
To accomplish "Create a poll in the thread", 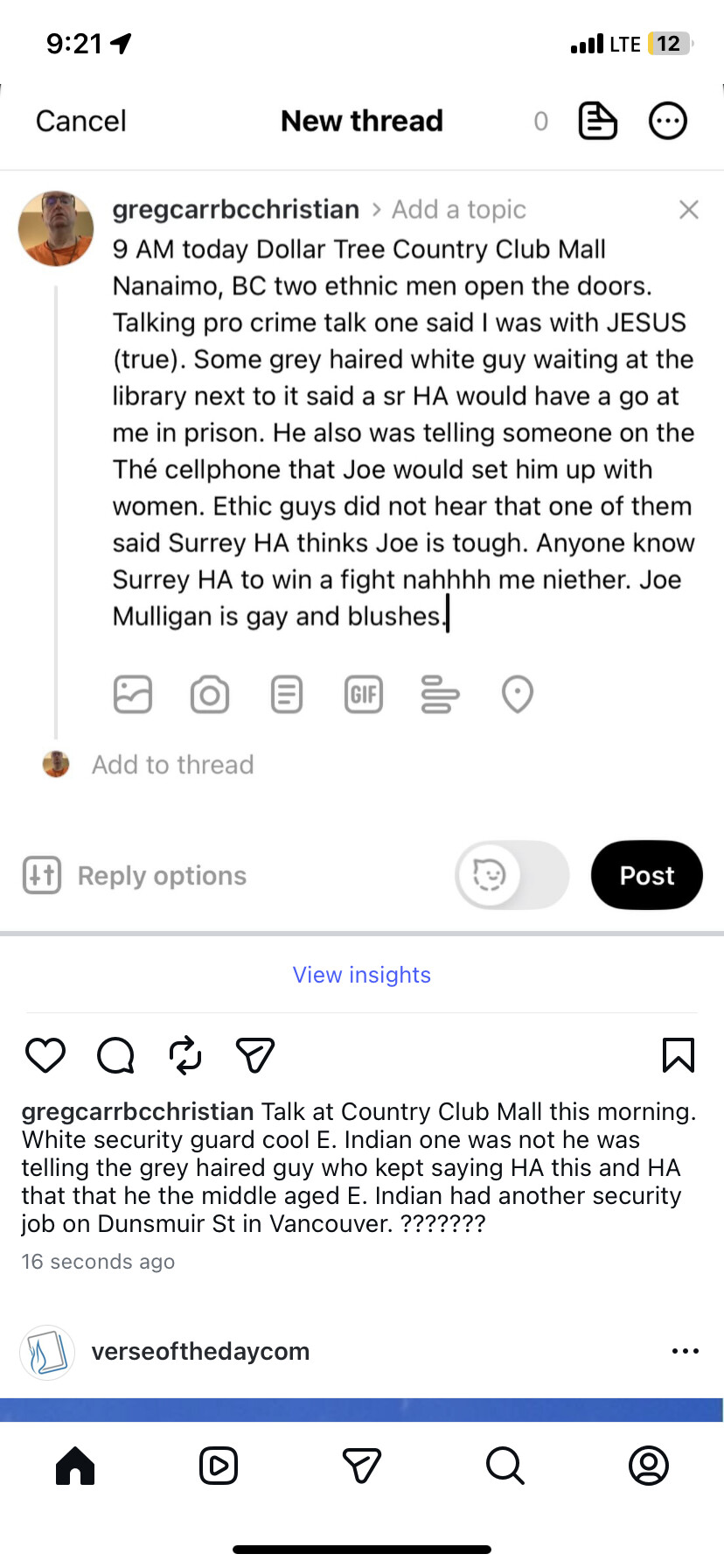I will (440, 695).
